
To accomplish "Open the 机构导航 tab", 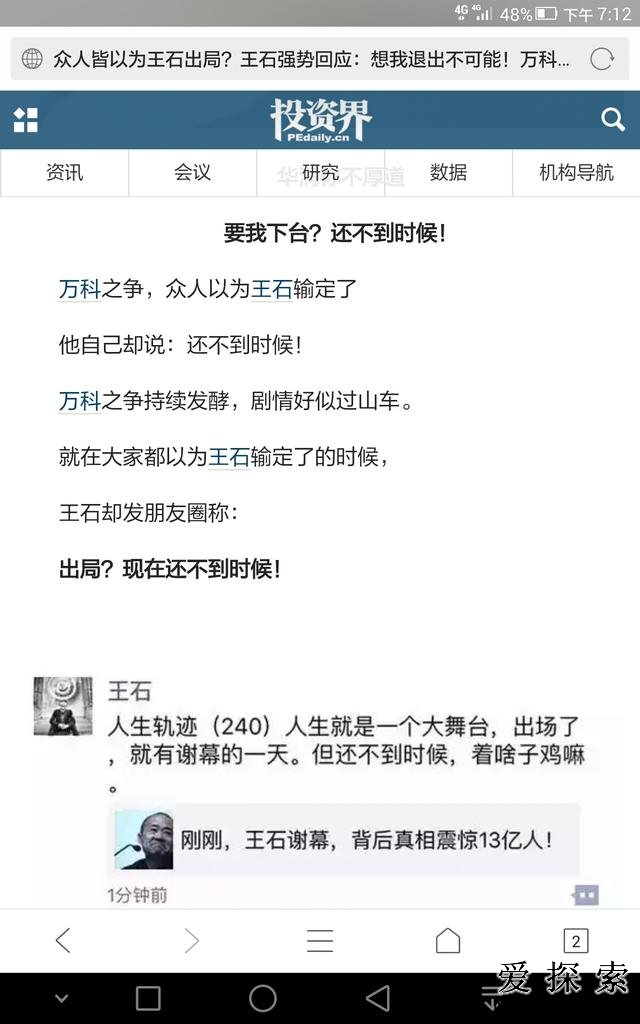I will click(x=576, y=173).
